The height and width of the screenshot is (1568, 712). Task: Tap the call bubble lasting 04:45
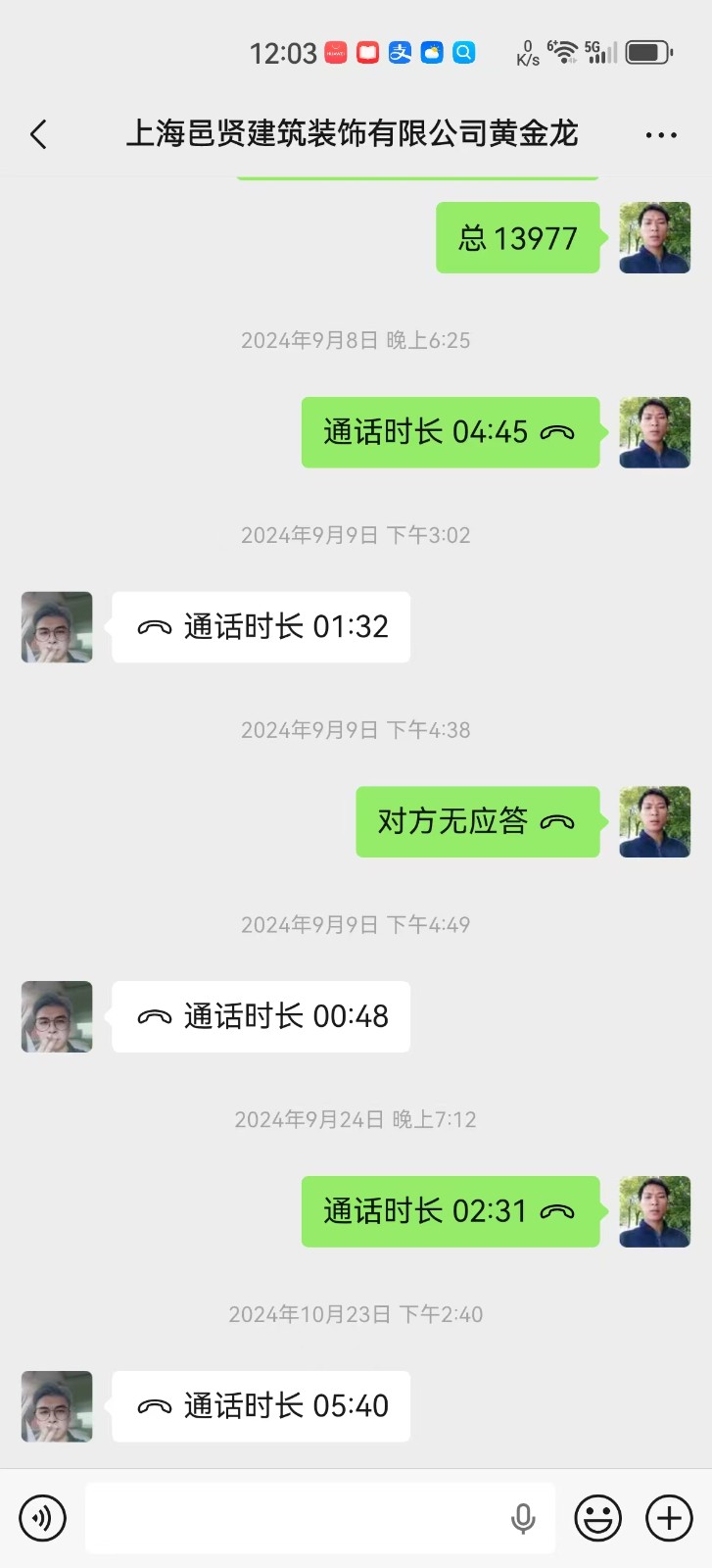450,432
